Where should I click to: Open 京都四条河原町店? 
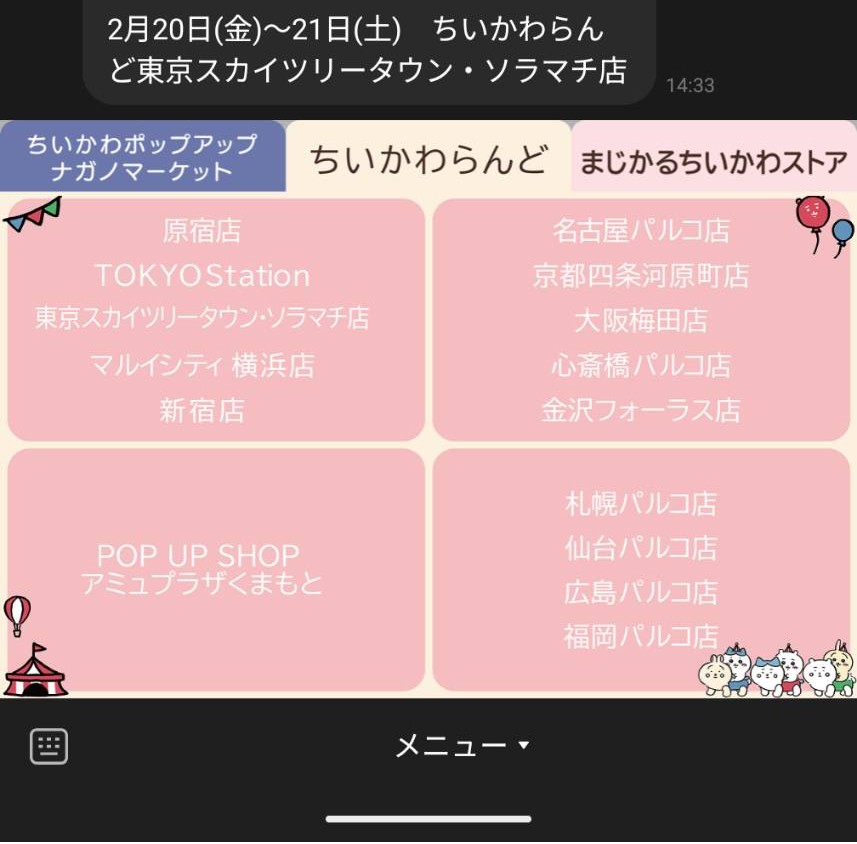(641, 275)
